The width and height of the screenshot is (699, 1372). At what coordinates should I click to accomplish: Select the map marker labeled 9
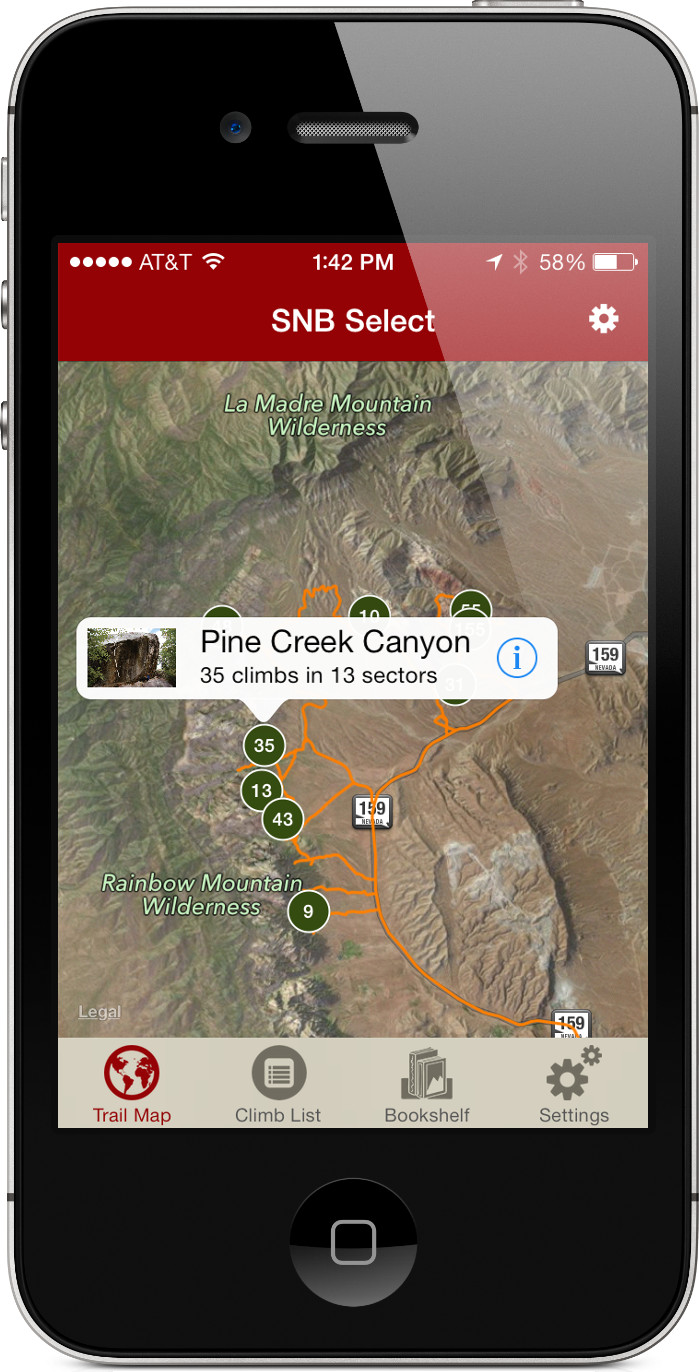(308, 911)
